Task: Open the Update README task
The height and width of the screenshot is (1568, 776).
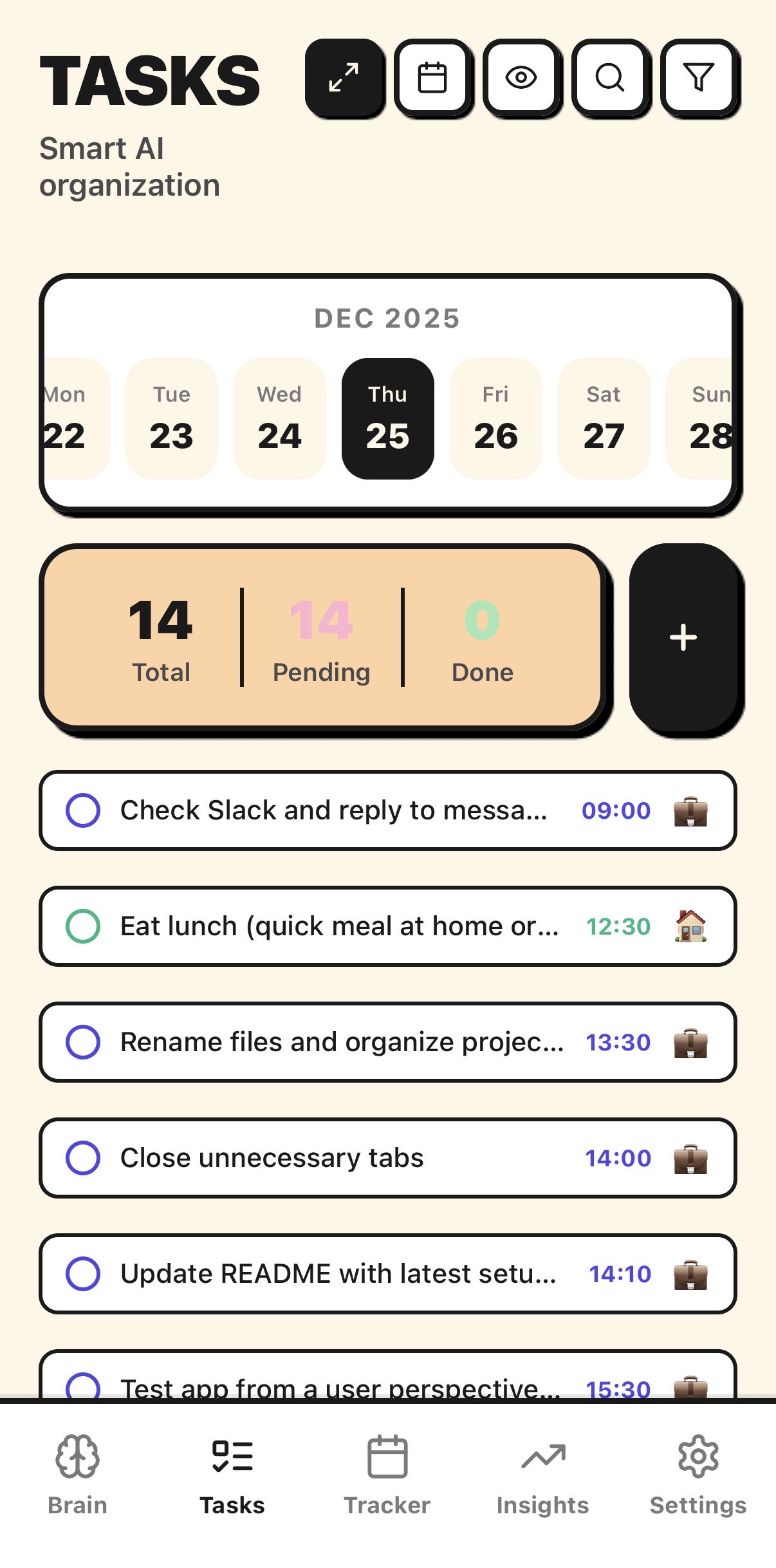Action: pyautogui.click(x=338, y=1274)
